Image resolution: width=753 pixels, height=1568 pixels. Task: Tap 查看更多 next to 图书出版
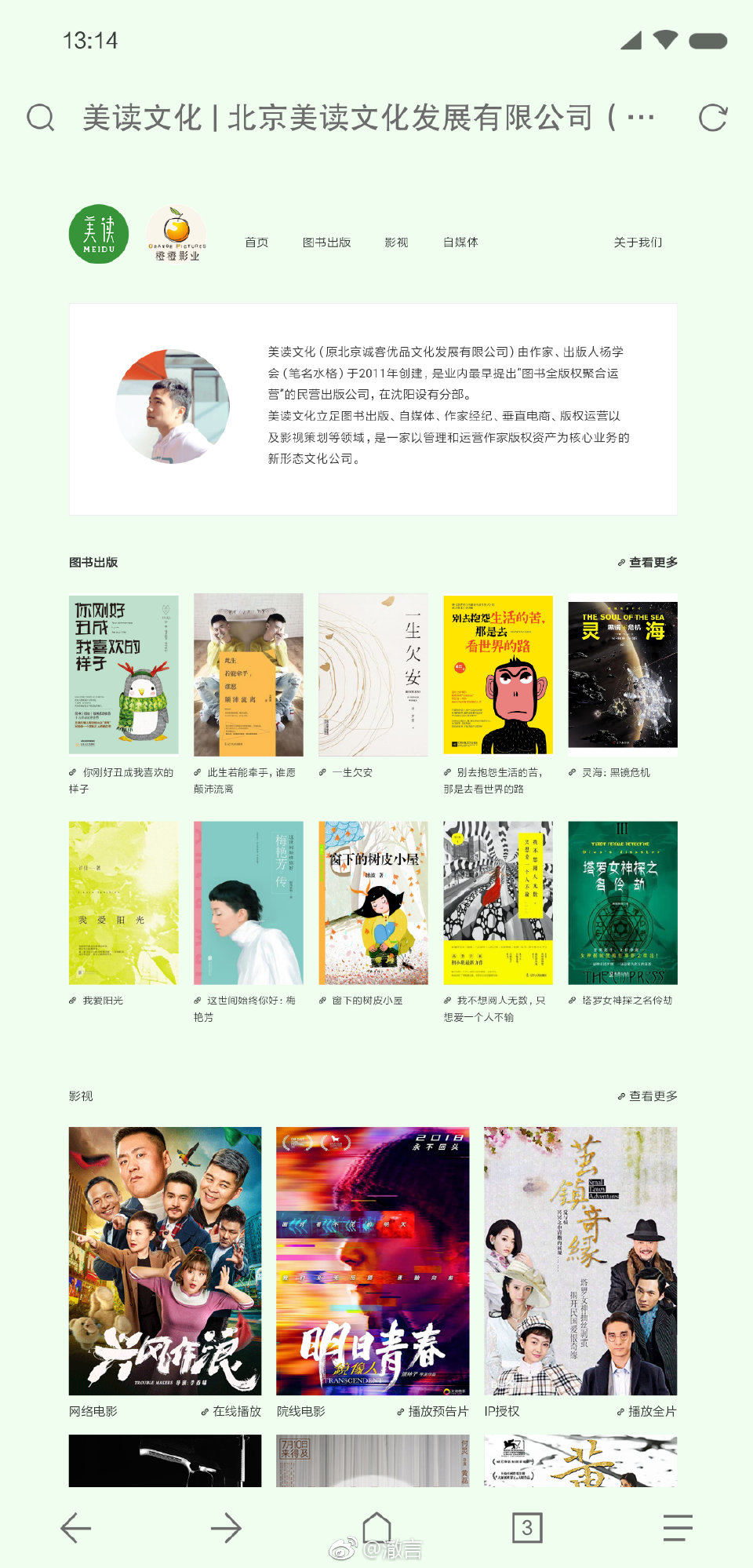[x=653, y=562]
